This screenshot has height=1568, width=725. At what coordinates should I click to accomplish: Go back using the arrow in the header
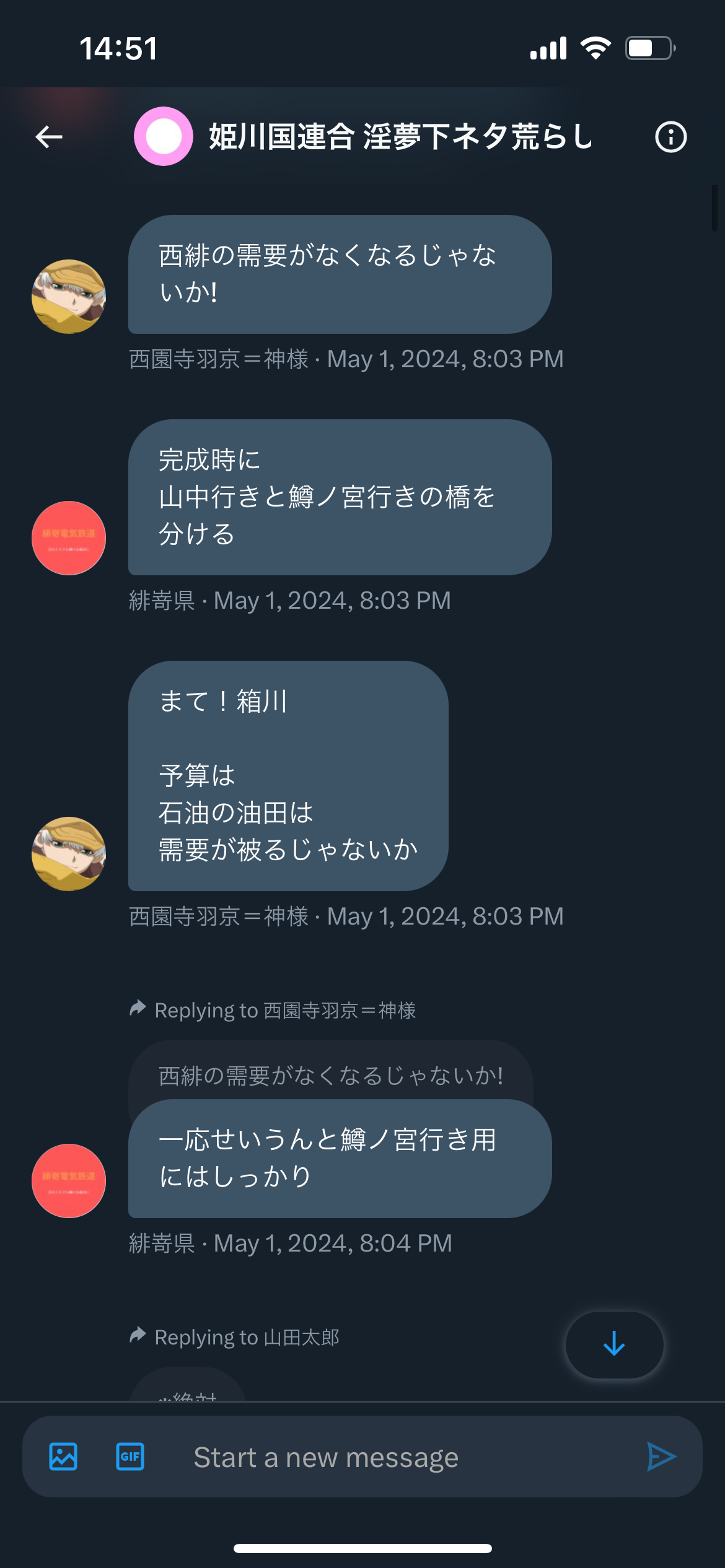pyautogui.click(x=49, y=137)
